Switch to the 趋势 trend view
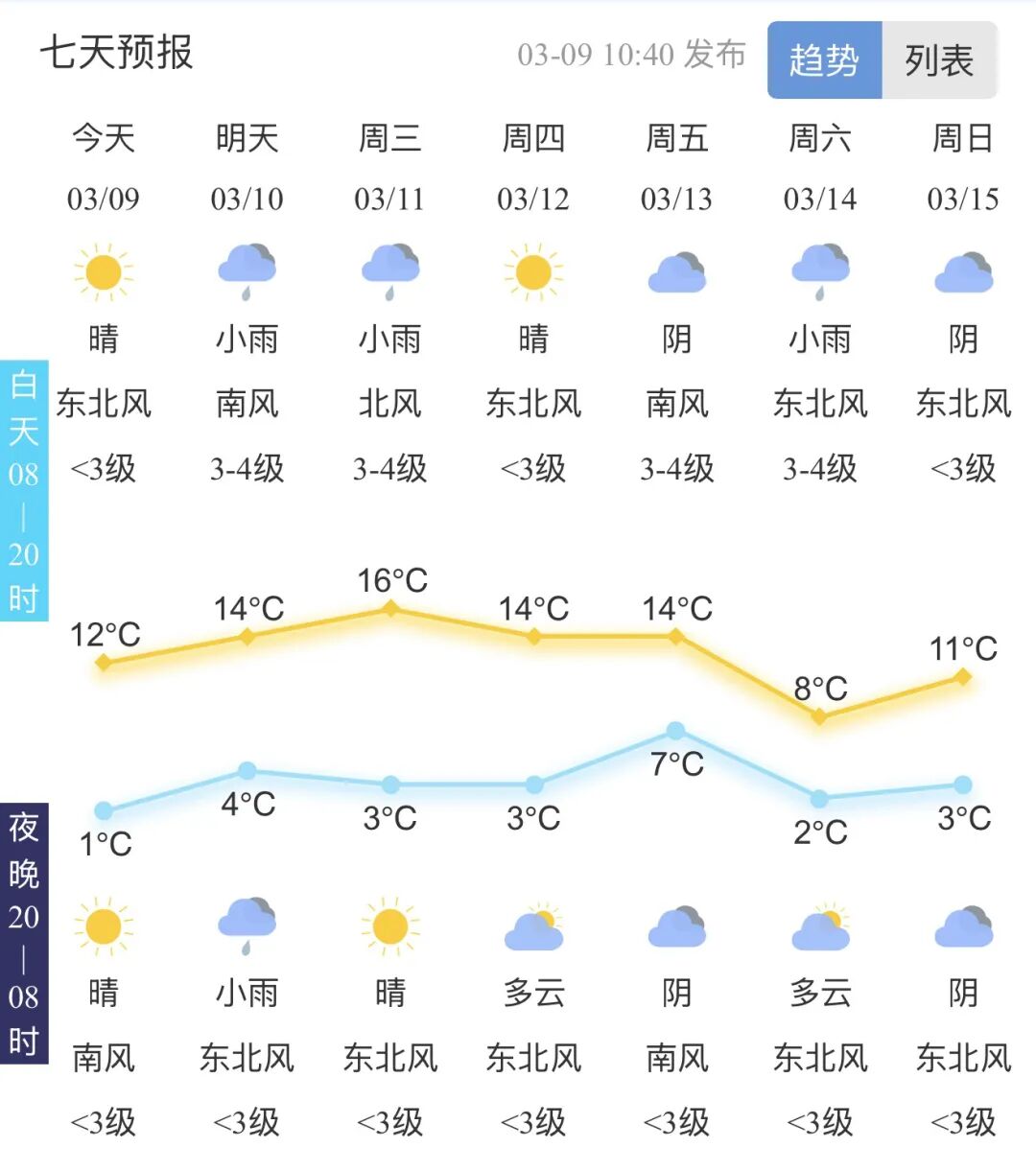 [x=824, y=60]
